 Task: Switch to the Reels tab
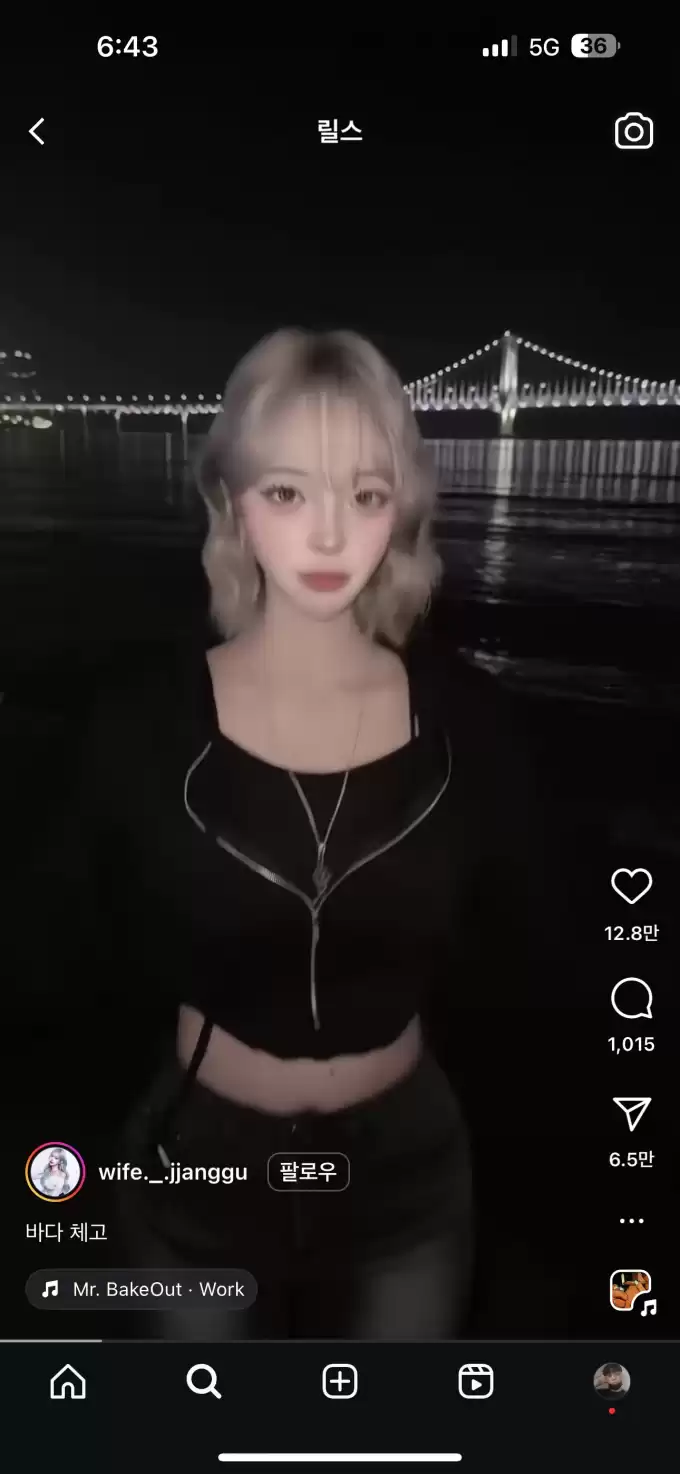point(476,1382)
